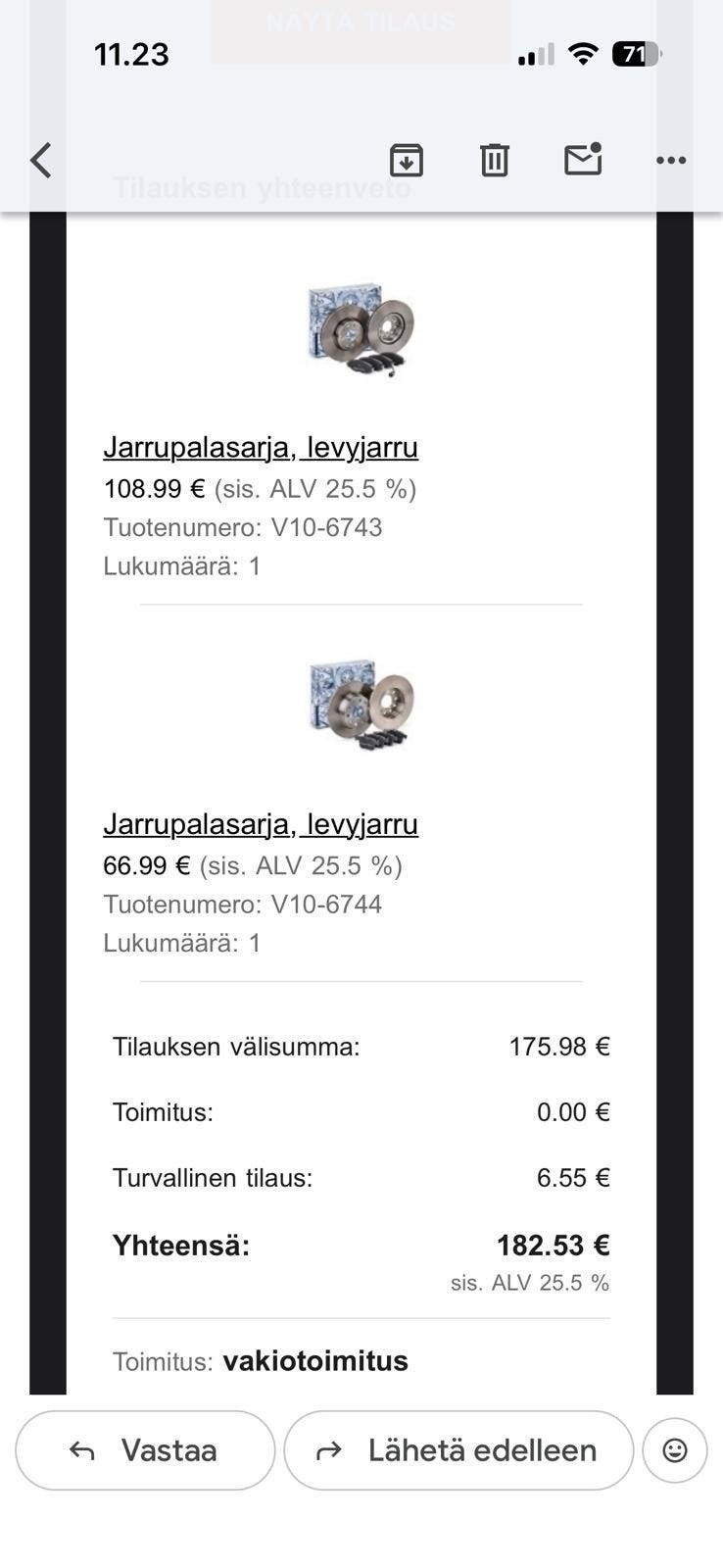This screenshot has height=1568, width=723.
Task: Go back to the inbox
Action: coord(41,160)
